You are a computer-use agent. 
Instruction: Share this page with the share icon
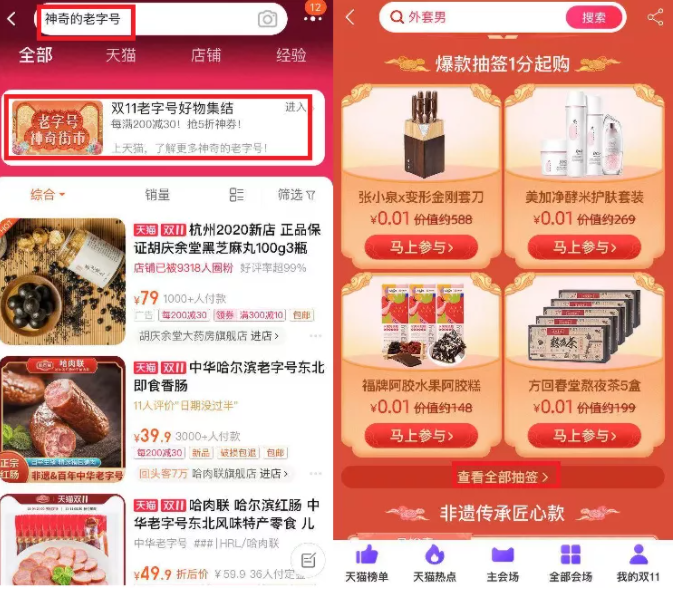click(x=655, y=17)
